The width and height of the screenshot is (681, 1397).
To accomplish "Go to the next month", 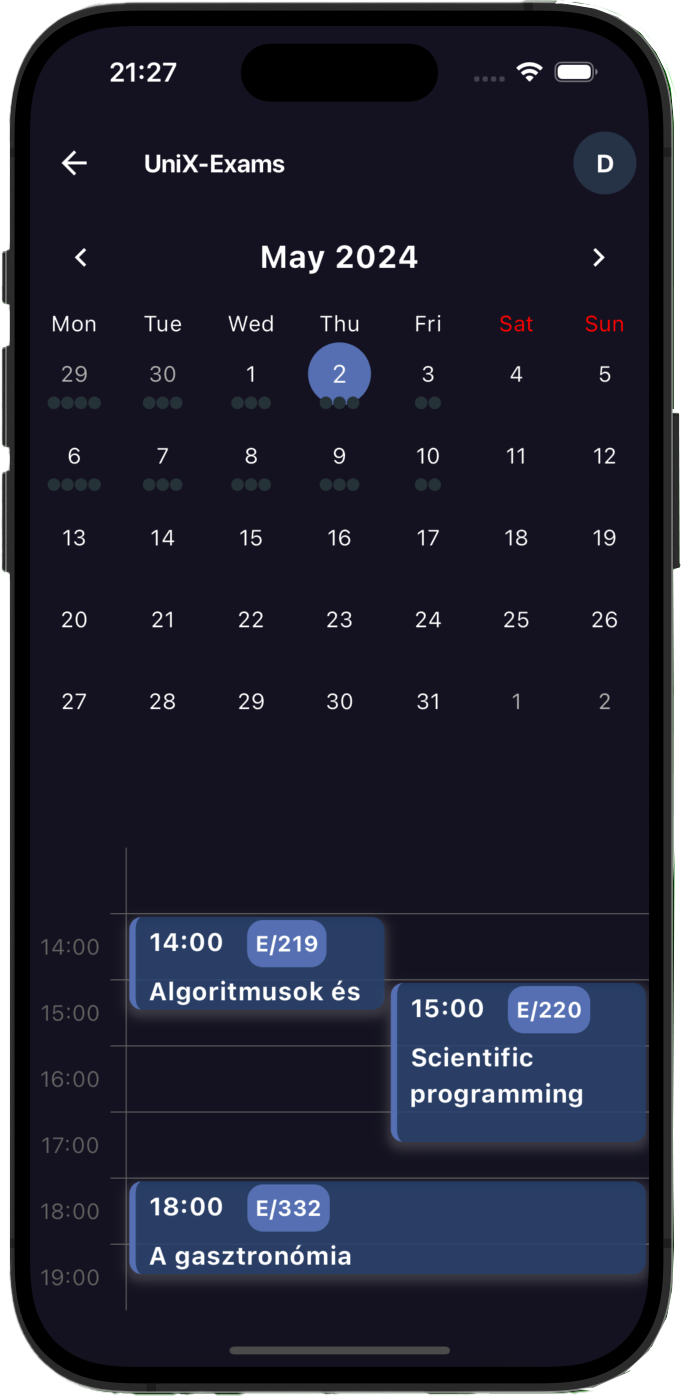I will coord(598,258).
